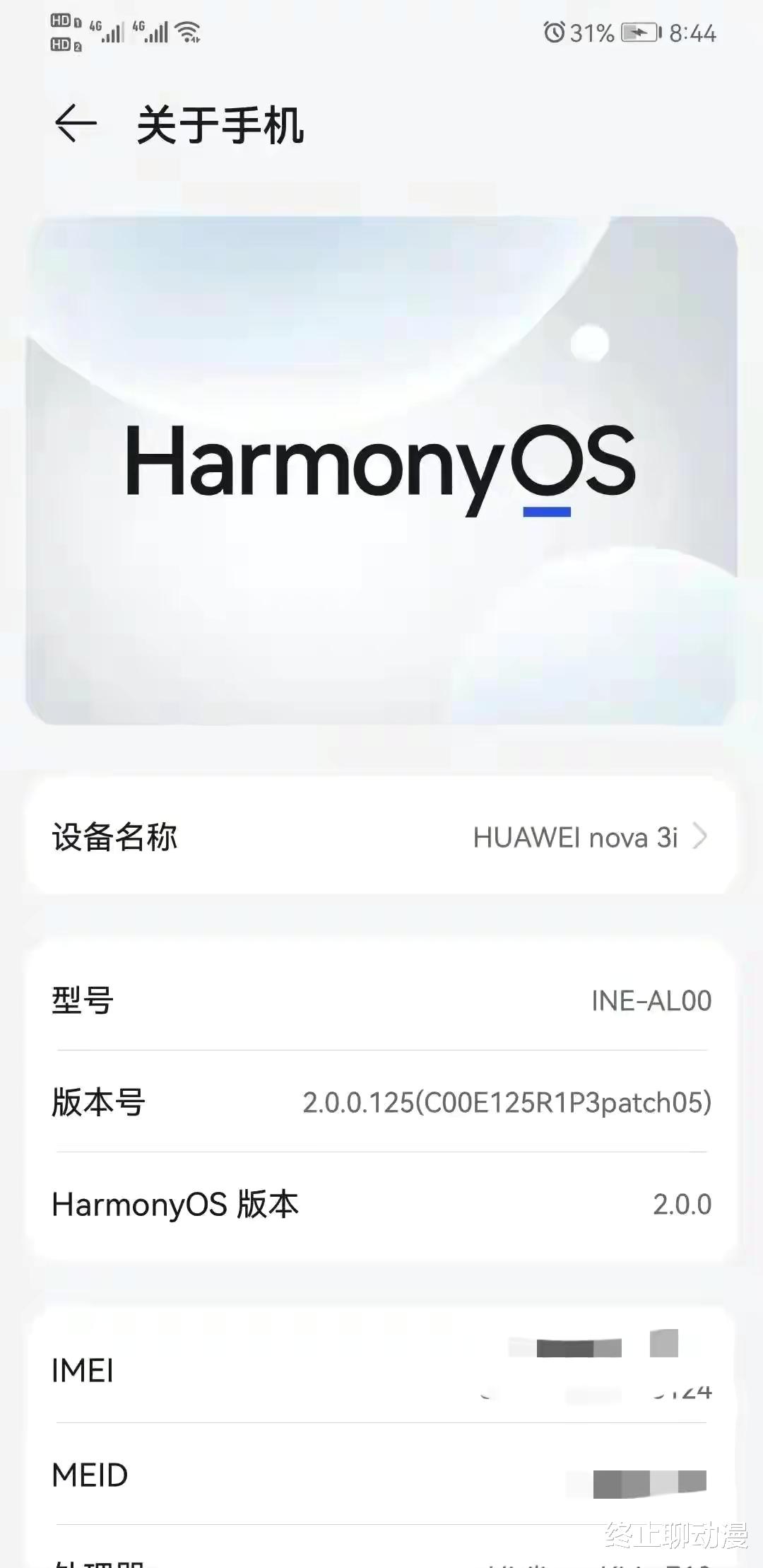
Task: Tap the battery charging indicator
Action: [x=641, y=32]
